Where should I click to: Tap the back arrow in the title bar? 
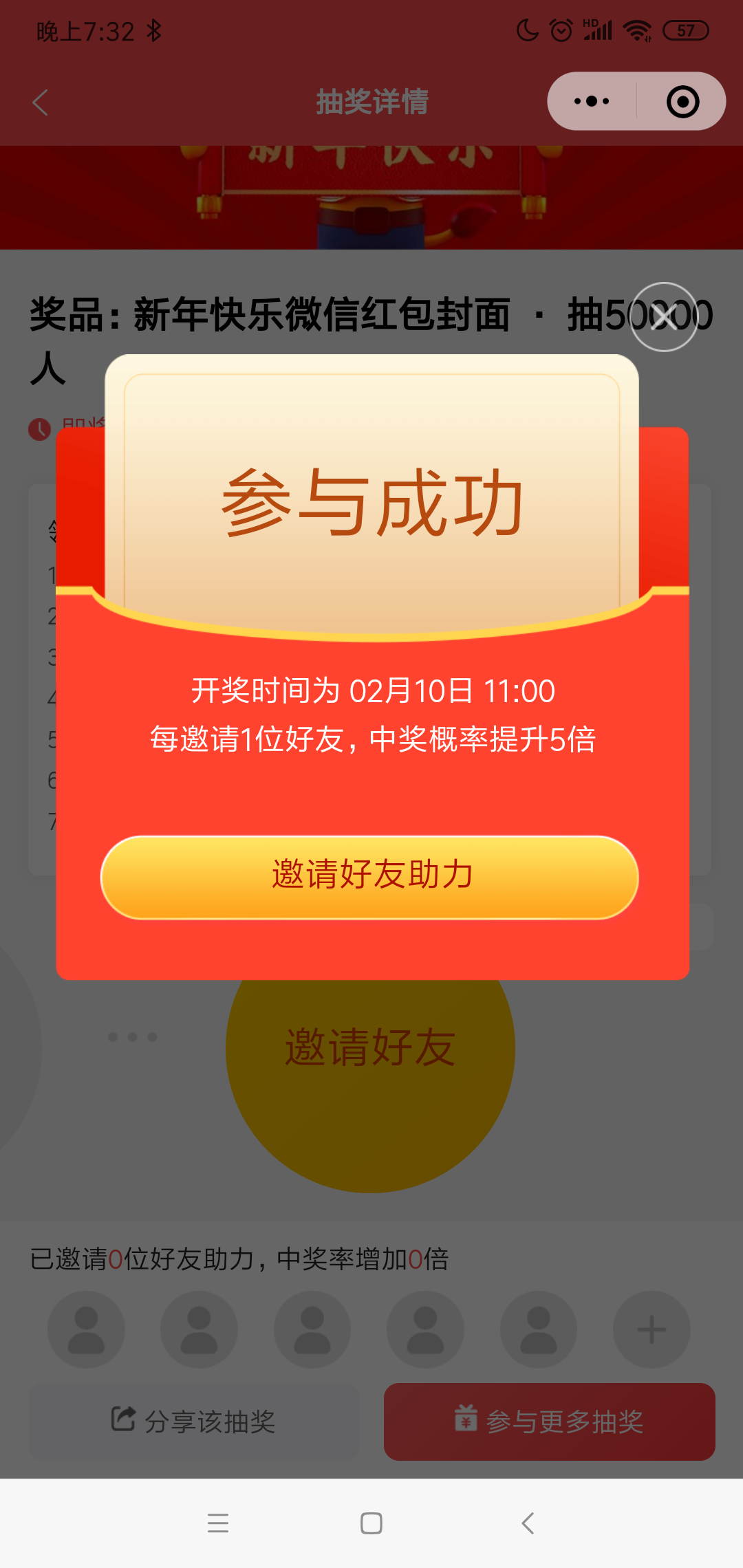coord(39,102)
